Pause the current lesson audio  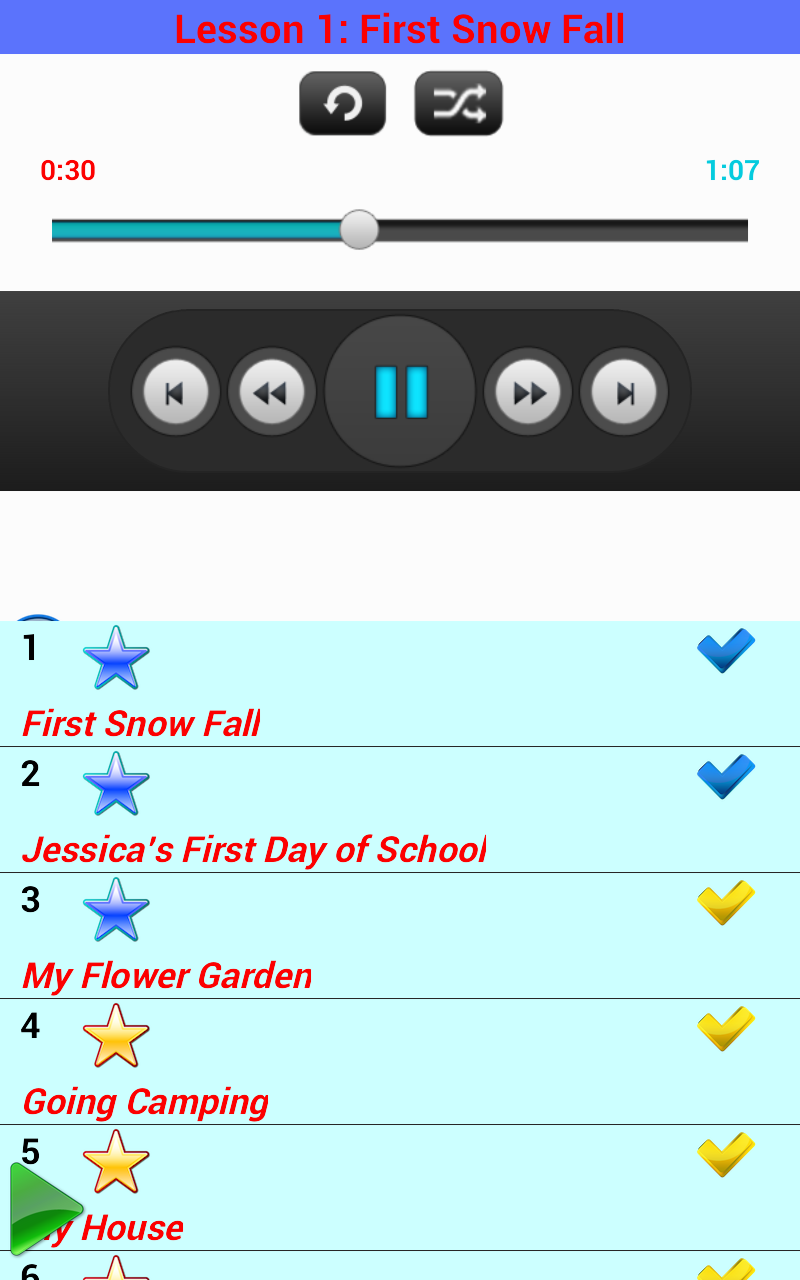coord(400,391)
